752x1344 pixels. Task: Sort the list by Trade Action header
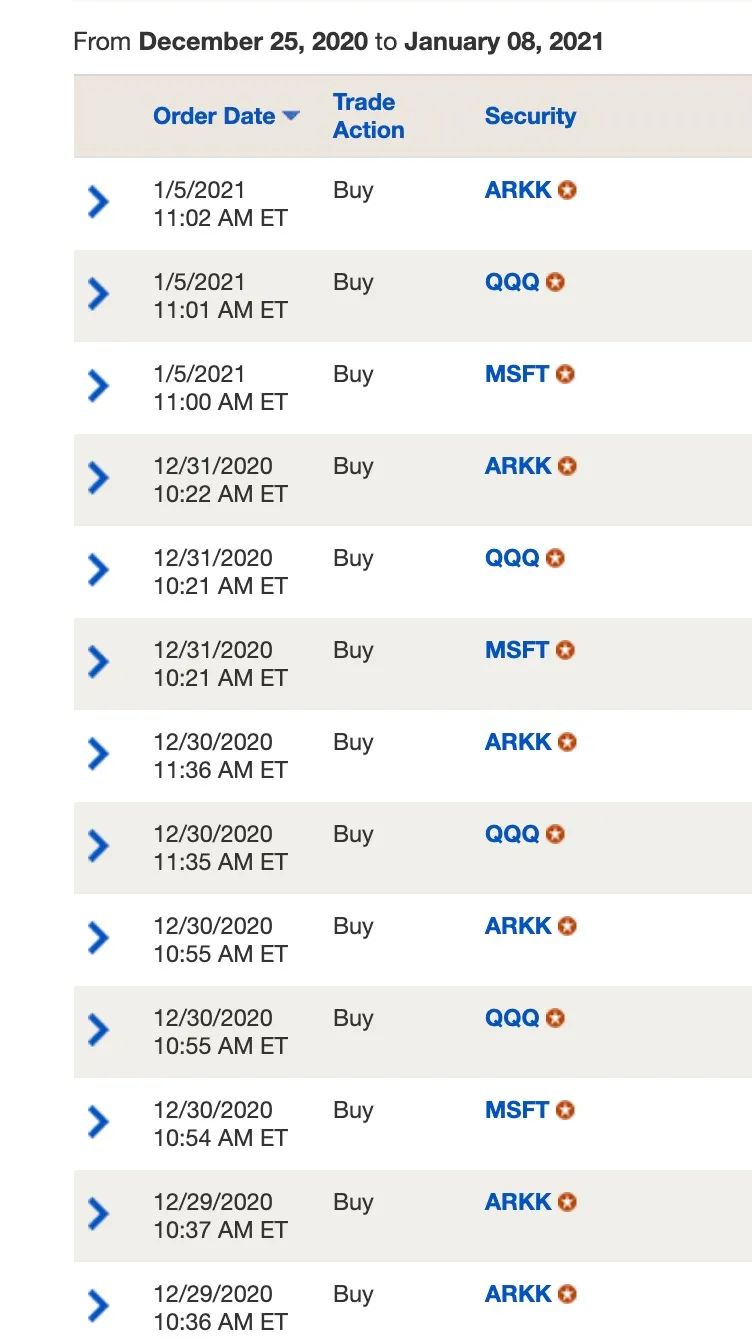(x=369, y=116)
